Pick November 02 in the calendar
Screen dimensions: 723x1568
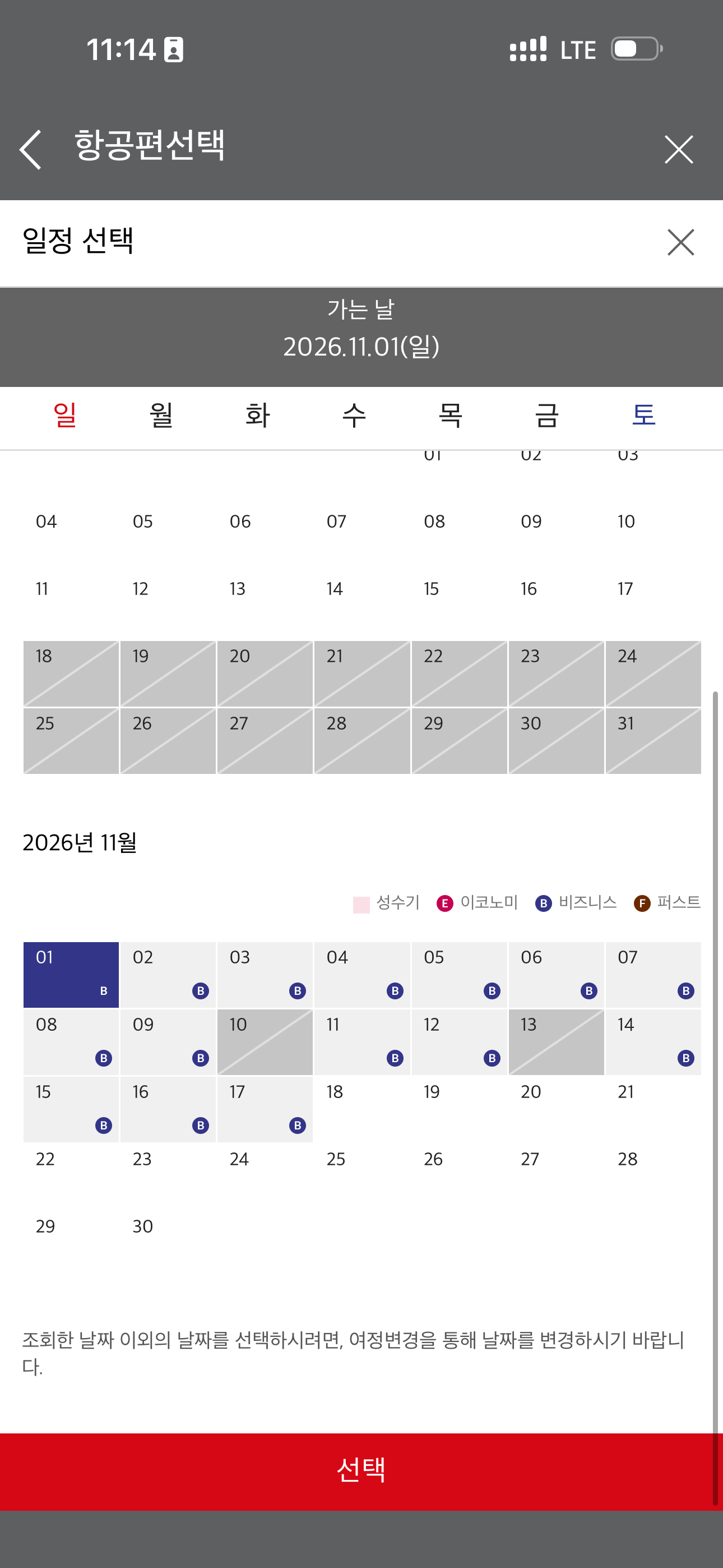point(168,975)
